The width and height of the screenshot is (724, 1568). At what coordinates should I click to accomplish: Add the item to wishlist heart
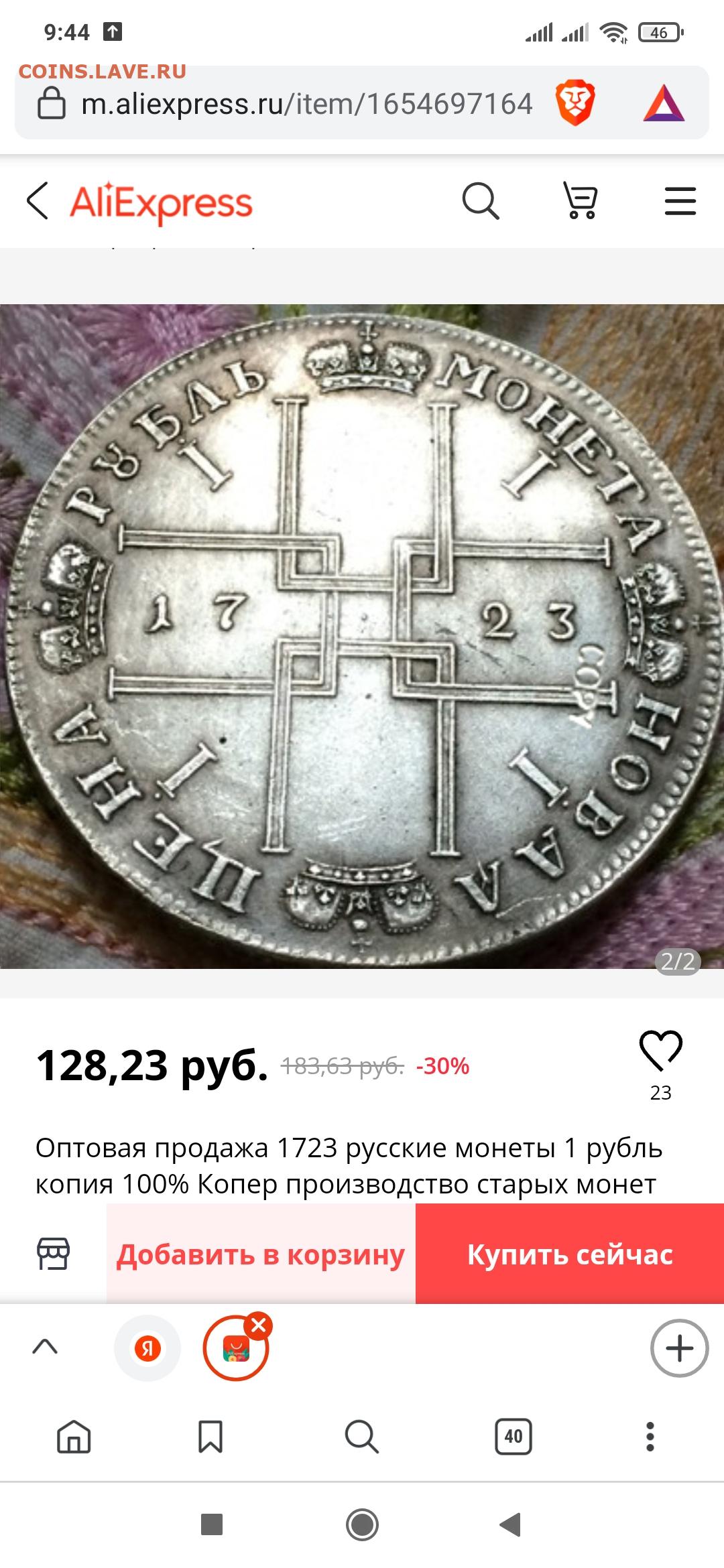[x=660, y=1051]
